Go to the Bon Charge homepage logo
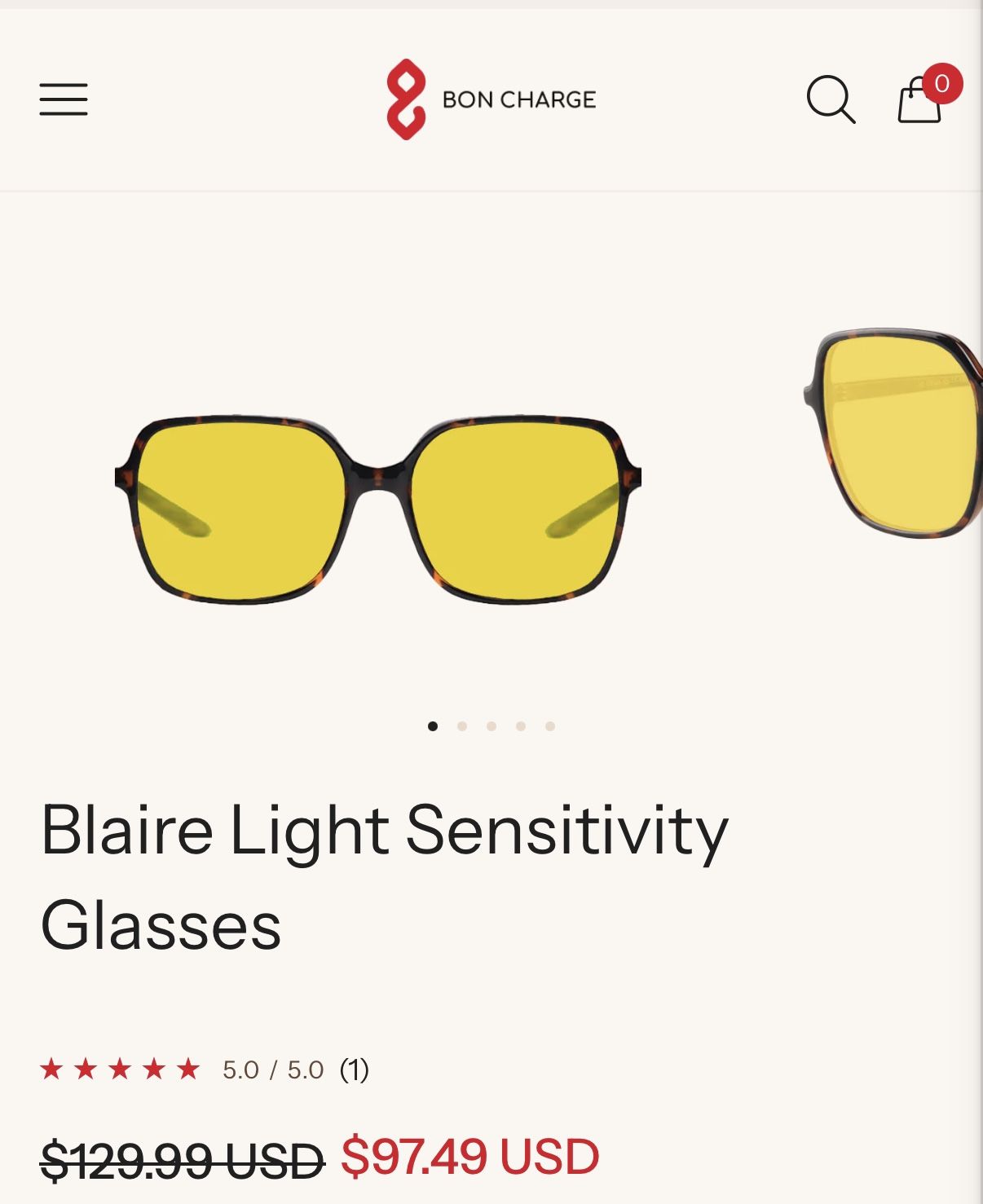983x1204 pixels. click(x=491, y=99)
